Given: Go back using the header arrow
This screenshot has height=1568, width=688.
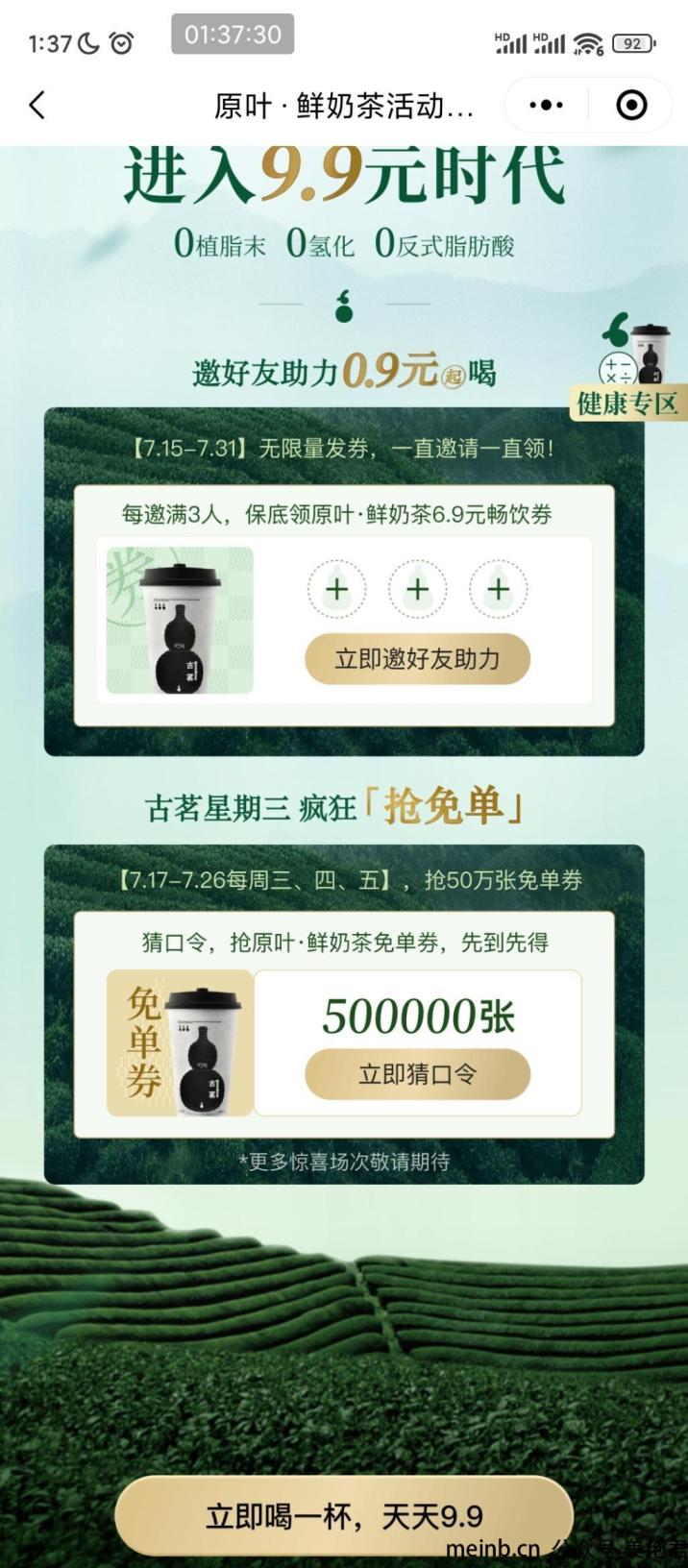Looking at the screenshot, I should coord(37,105).
